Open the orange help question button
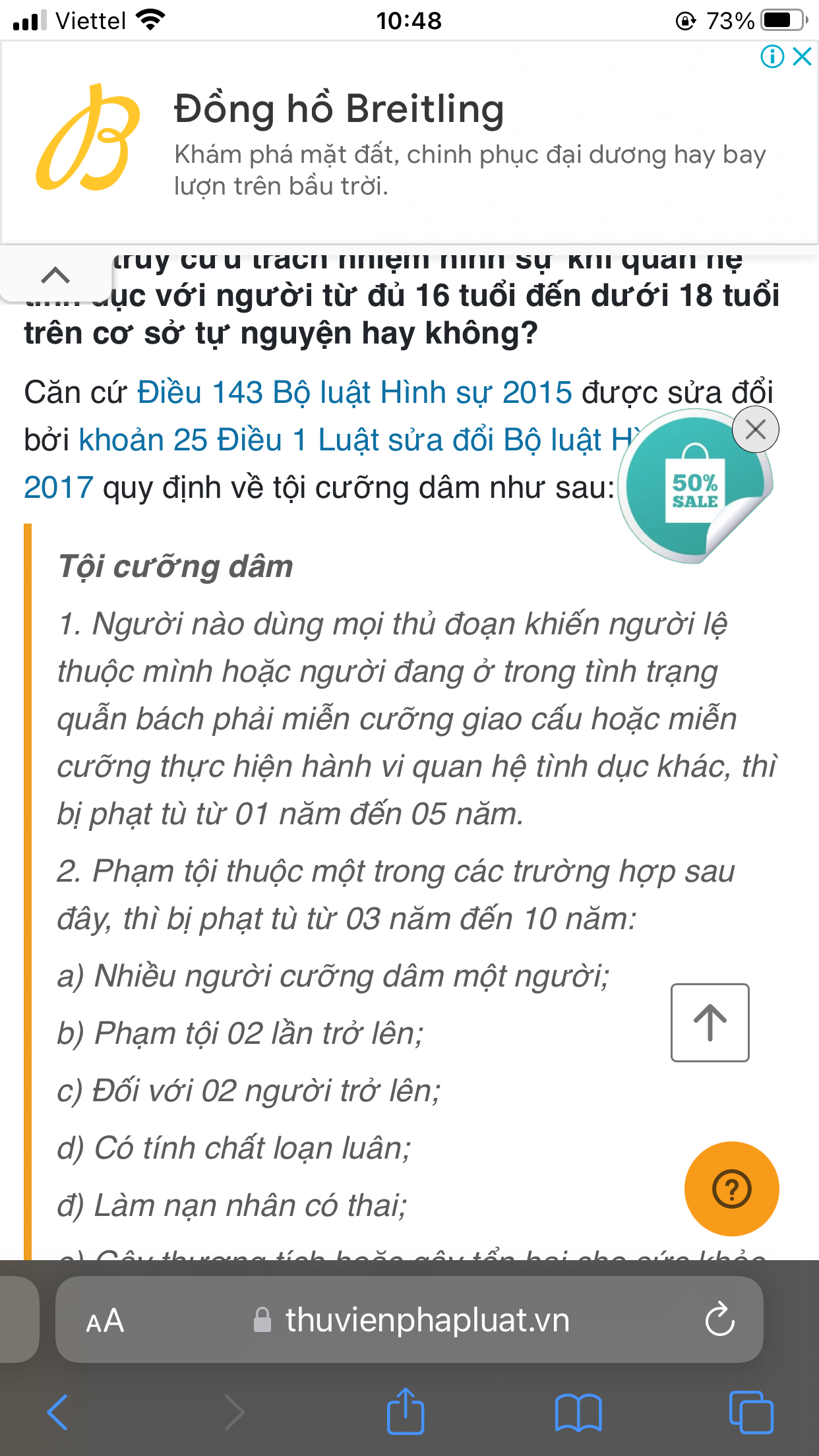 pos(731,1189)
